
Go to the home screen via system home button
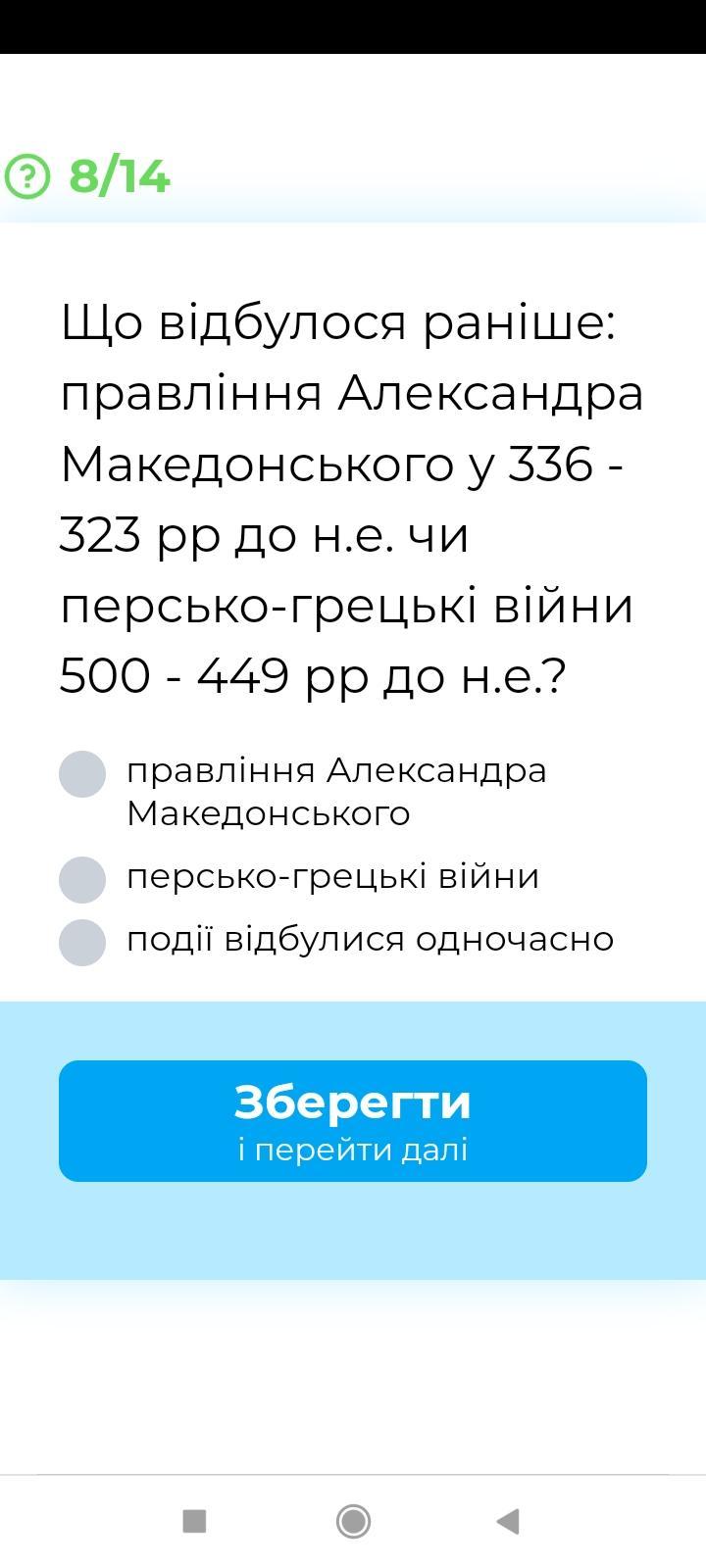(353, 1521)
